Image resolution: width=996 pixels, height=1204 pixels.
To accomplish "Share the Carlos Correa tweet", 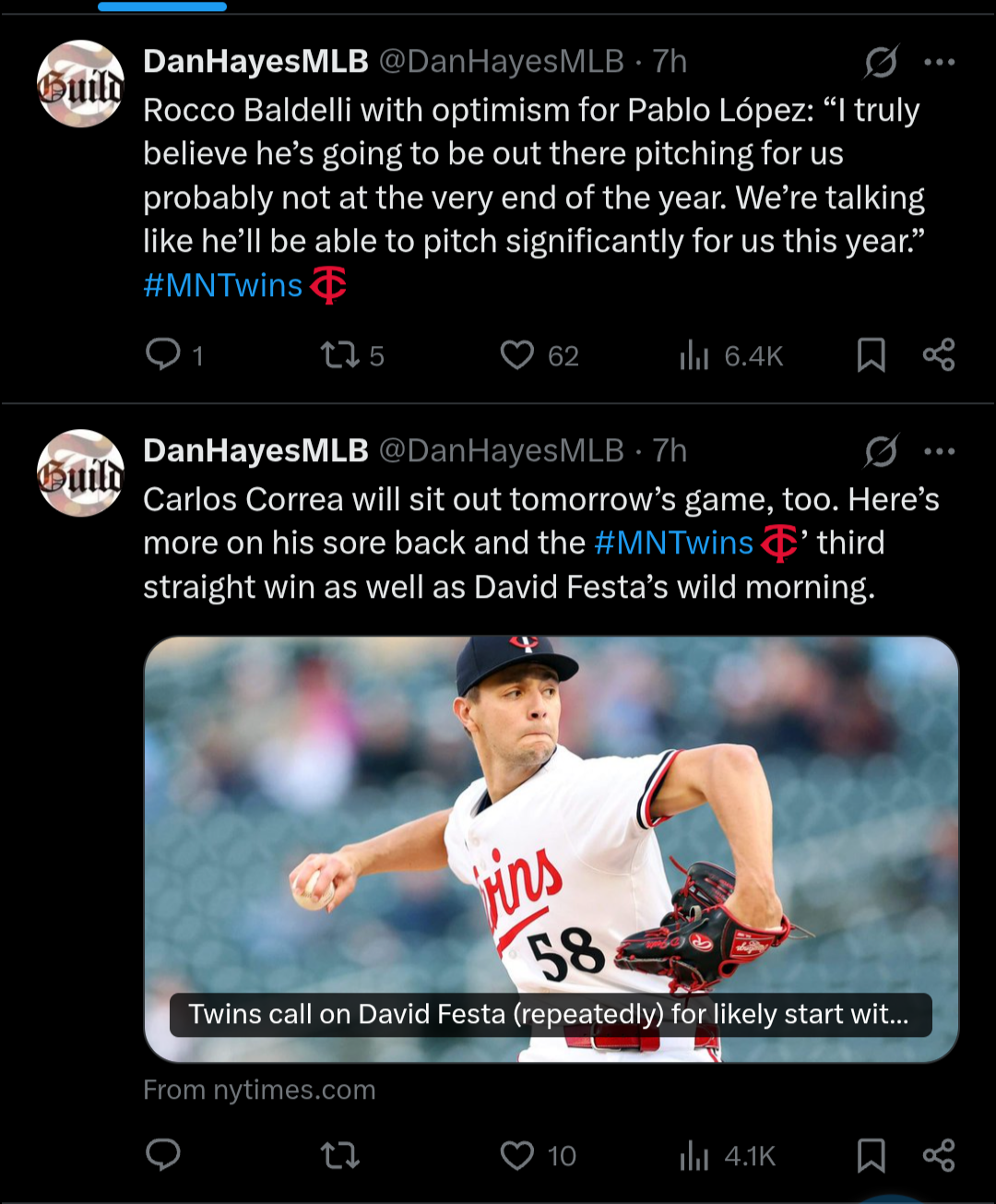I will click(x=939, y=1155).
